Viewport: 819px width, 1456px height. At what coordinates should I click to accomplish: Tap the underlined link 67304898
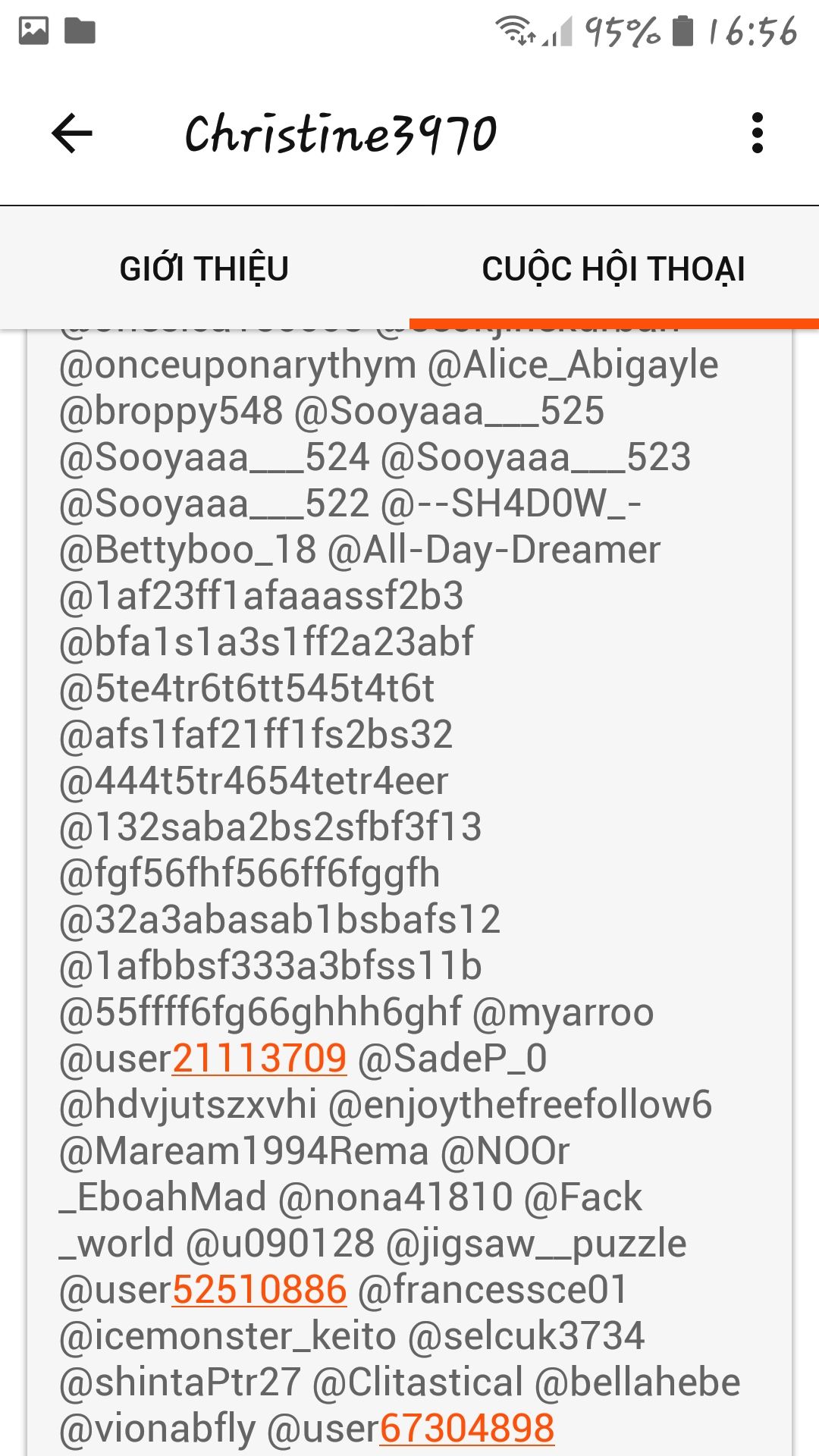(x=467, y=1428)
